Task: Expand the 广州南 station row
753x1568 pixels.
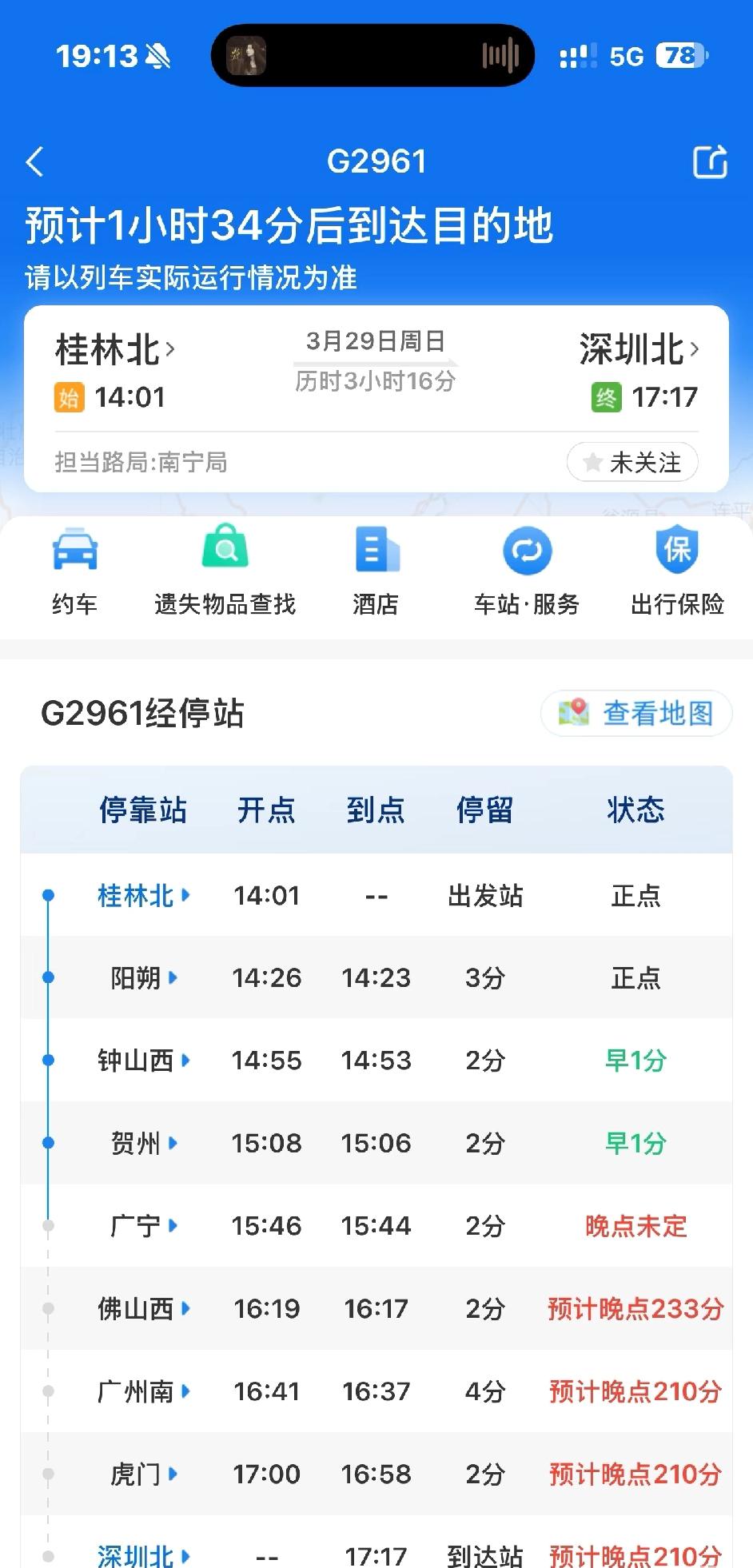Action: tap(142, 1391)
